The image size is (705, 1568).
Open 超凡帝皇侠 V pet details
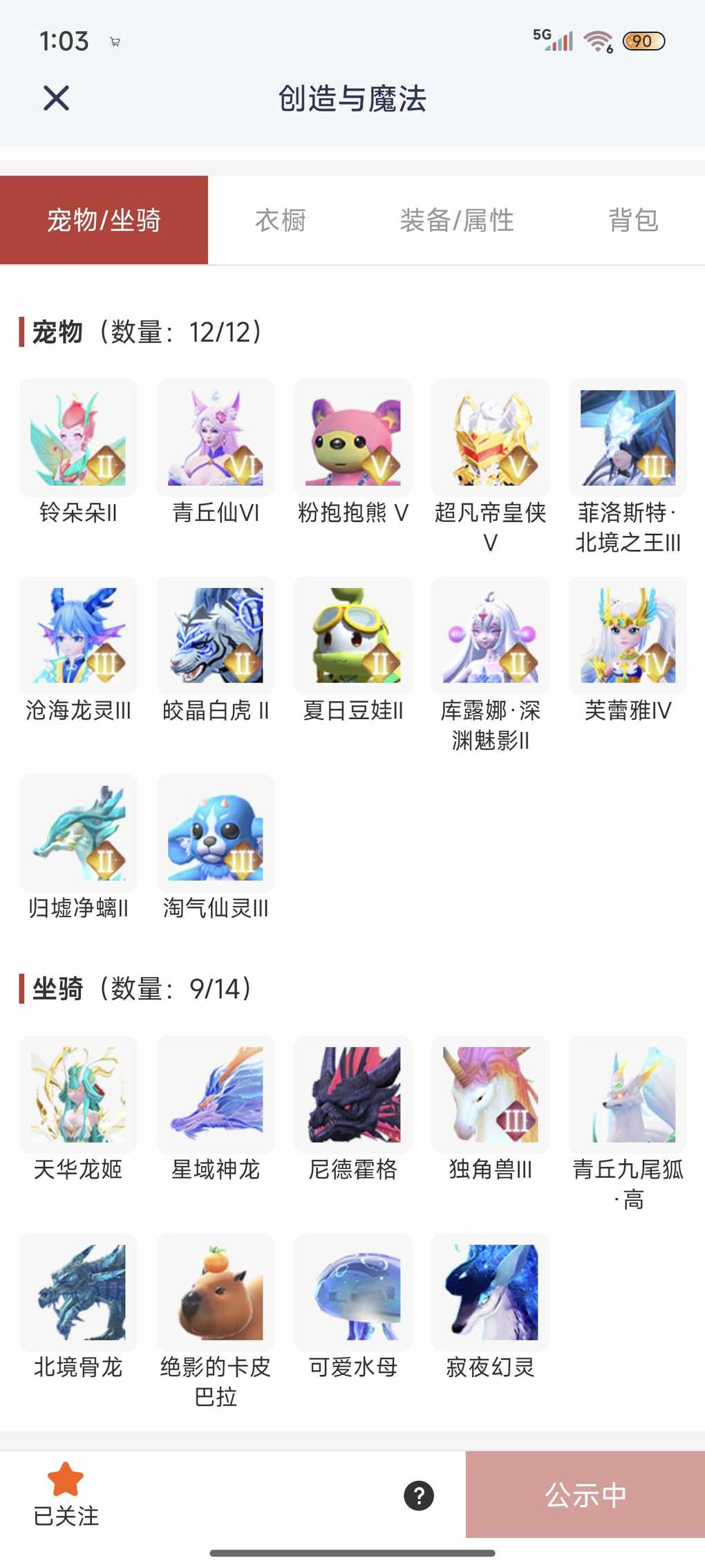[490, 438]
